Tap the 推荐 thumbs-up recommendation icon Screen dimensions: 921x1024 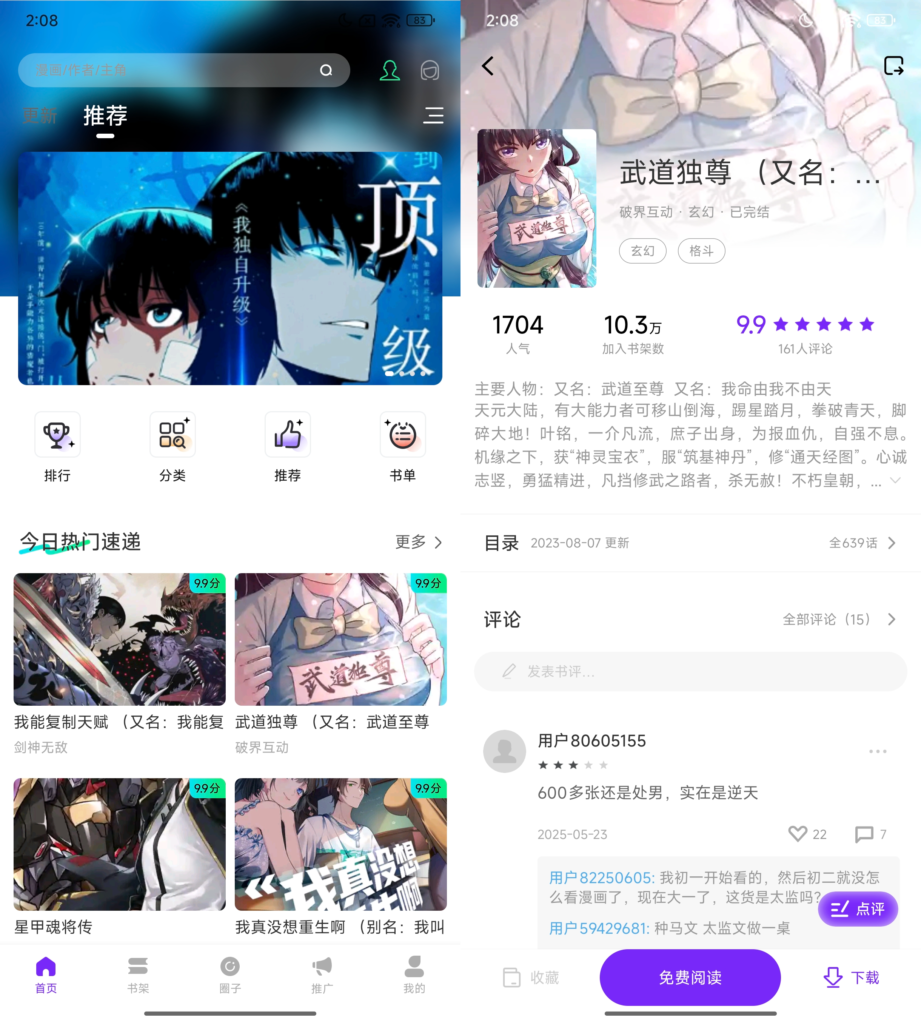pyautogui.click(x=287, y=434)
